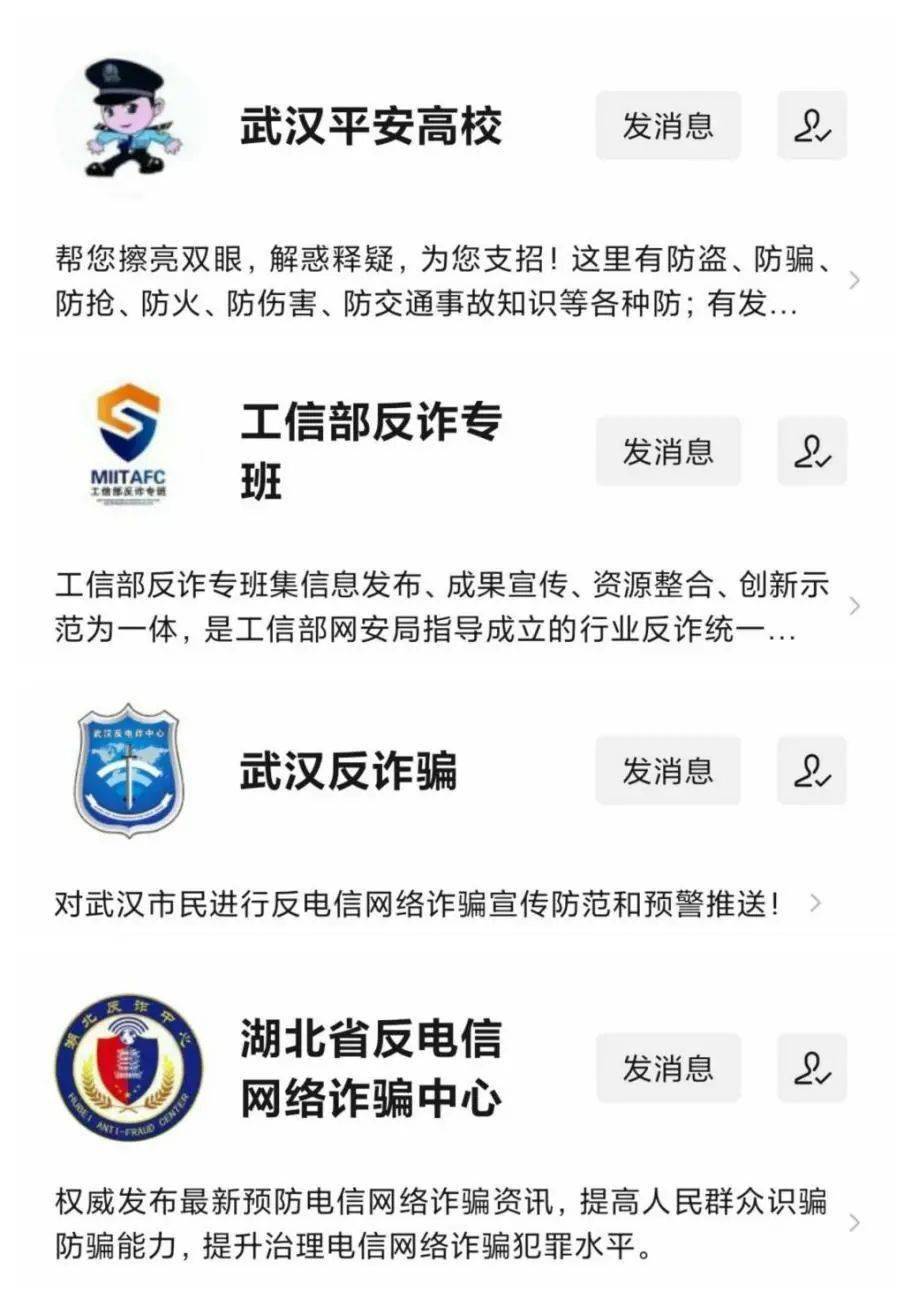This screenshot has height=1307, width=919.
Task: Click 发消息 for 武汉反诈骗
Action: (667, 771)
